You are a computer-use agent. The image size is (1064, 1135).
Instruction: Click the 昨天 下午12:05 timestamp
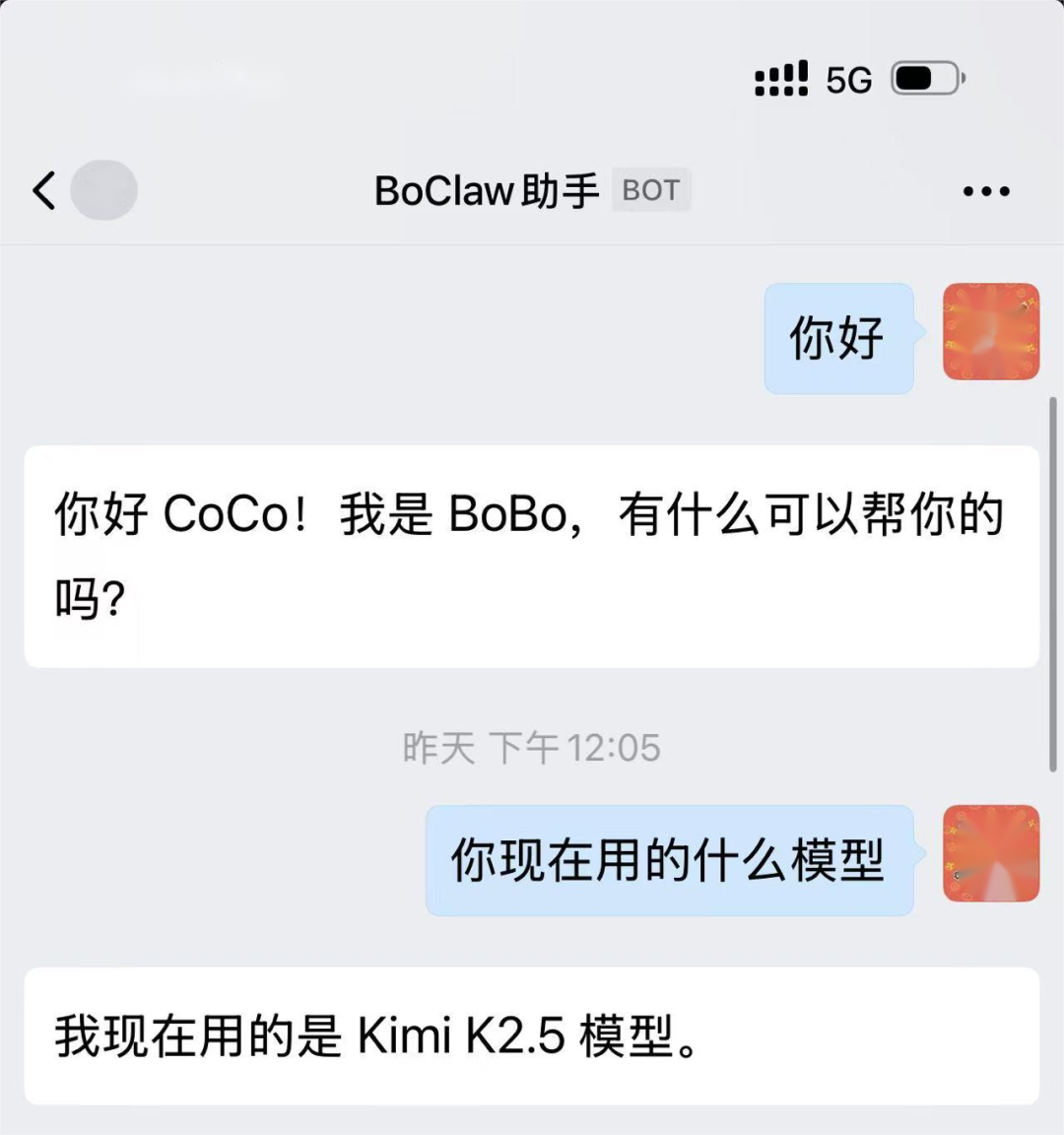pyautogui.click(x=532, y=748)
